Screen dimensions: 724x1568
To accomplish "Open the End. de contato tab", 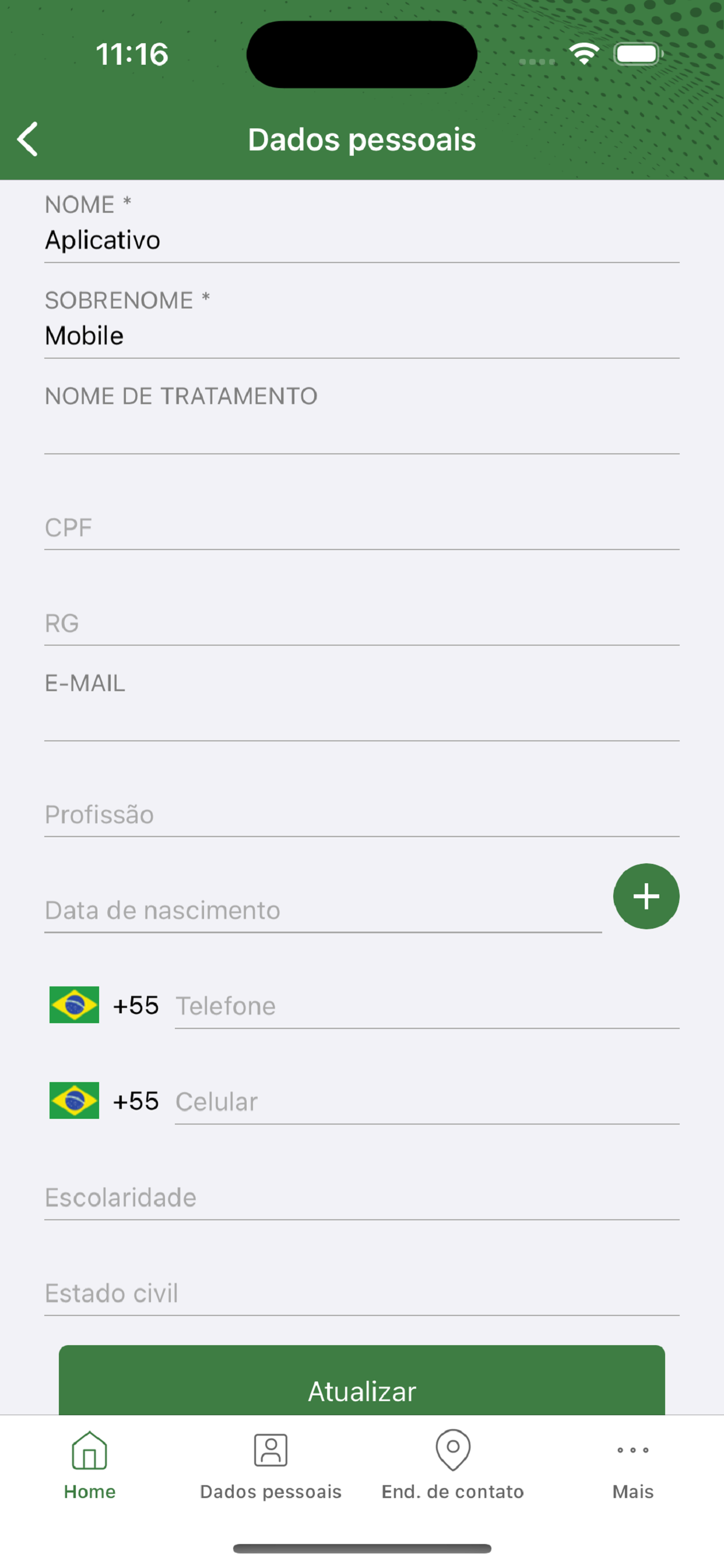I will pos(453,1466).
